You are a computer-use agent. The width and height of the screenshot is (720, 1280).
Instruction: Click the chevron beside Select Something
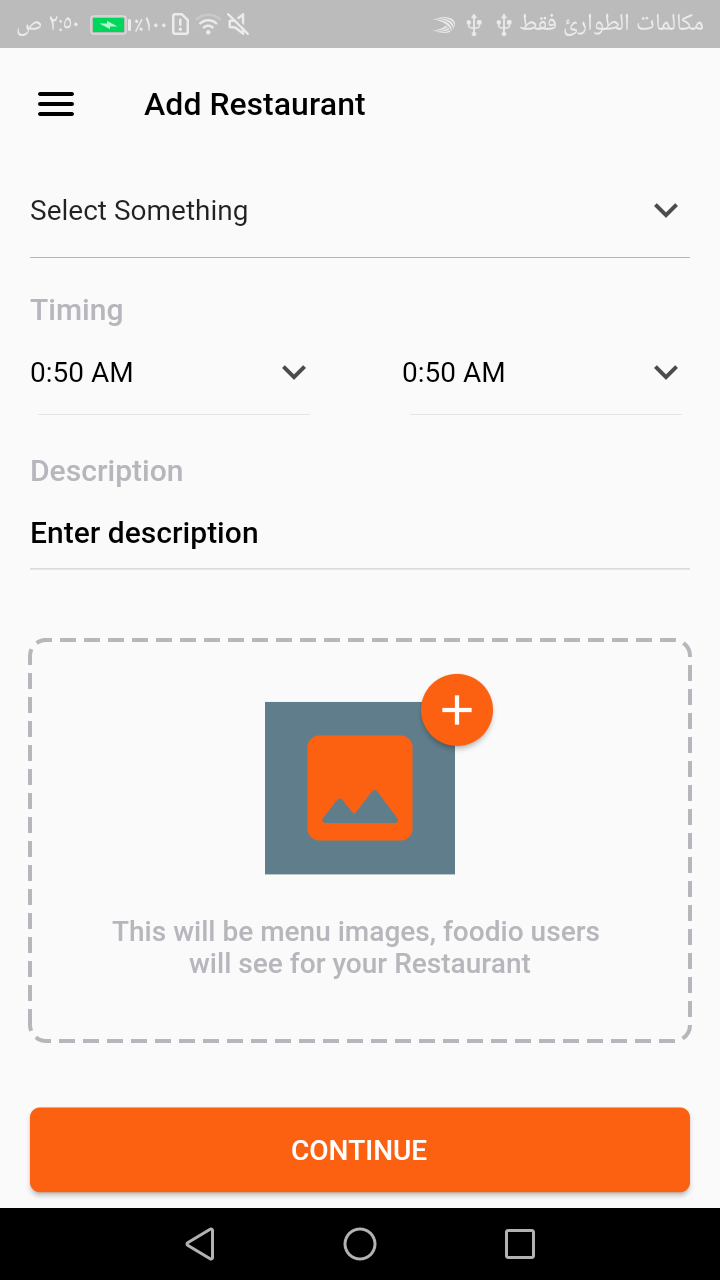[x=665, y=210]
